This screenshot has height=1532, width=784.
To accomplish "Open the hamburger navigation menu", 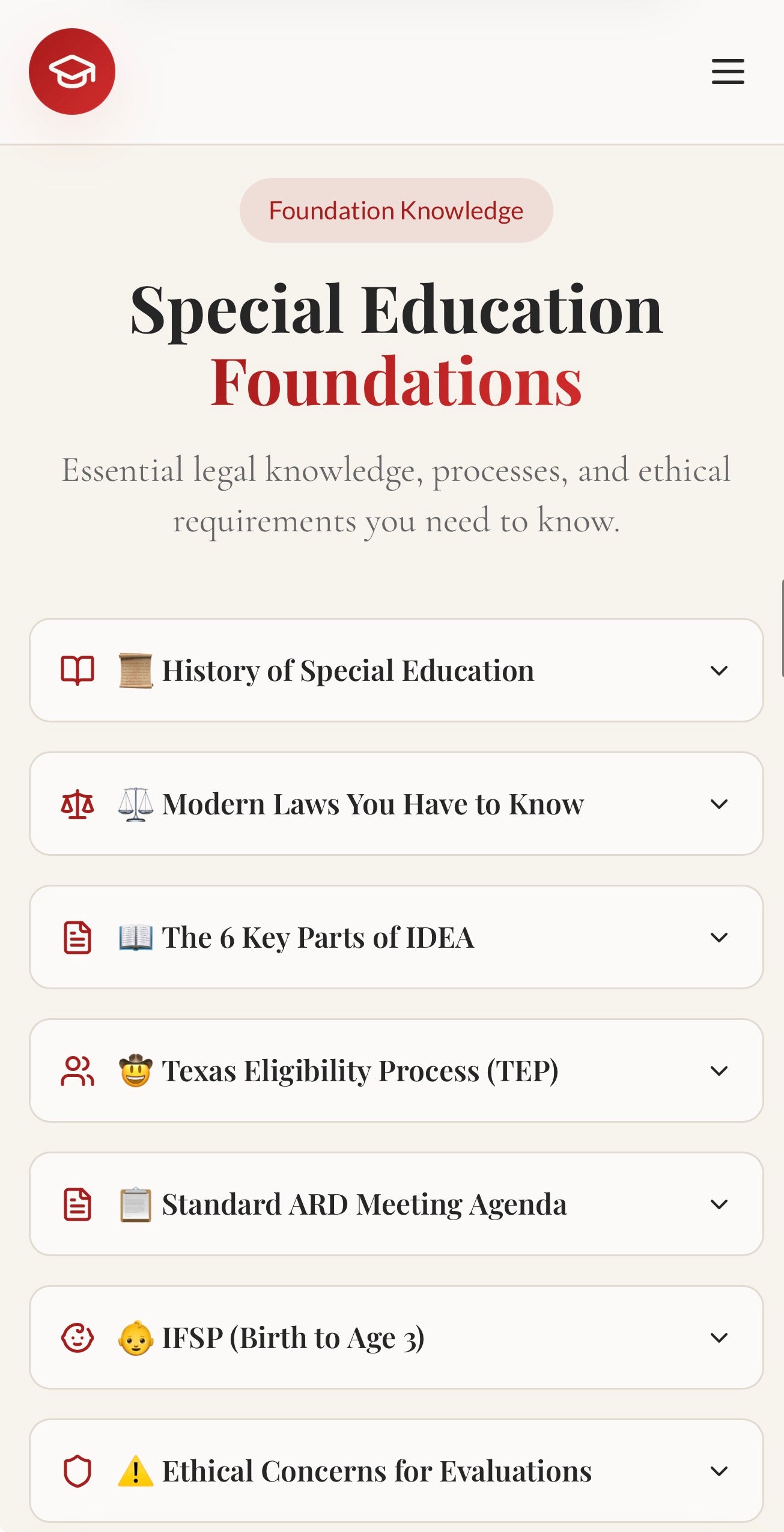I will [x=728, y=72].
